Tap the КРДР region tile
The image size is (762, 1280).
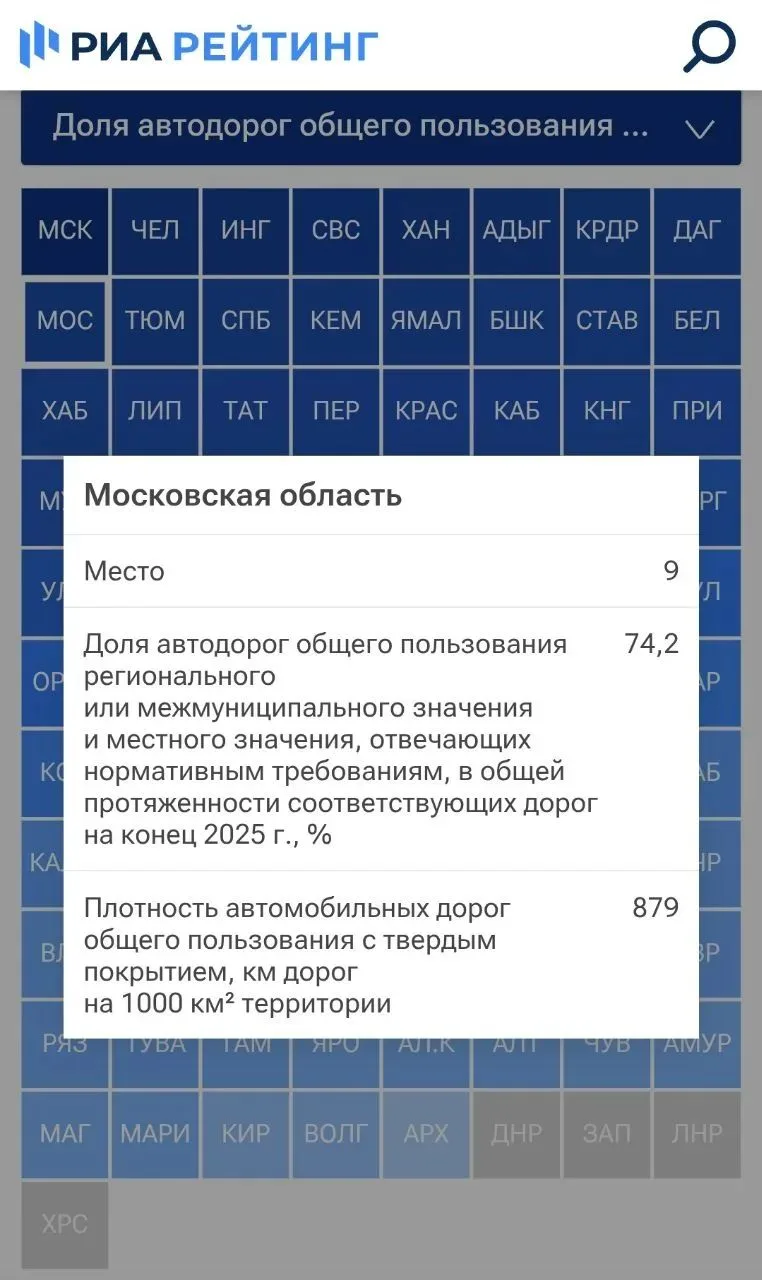tap(607, 230)
